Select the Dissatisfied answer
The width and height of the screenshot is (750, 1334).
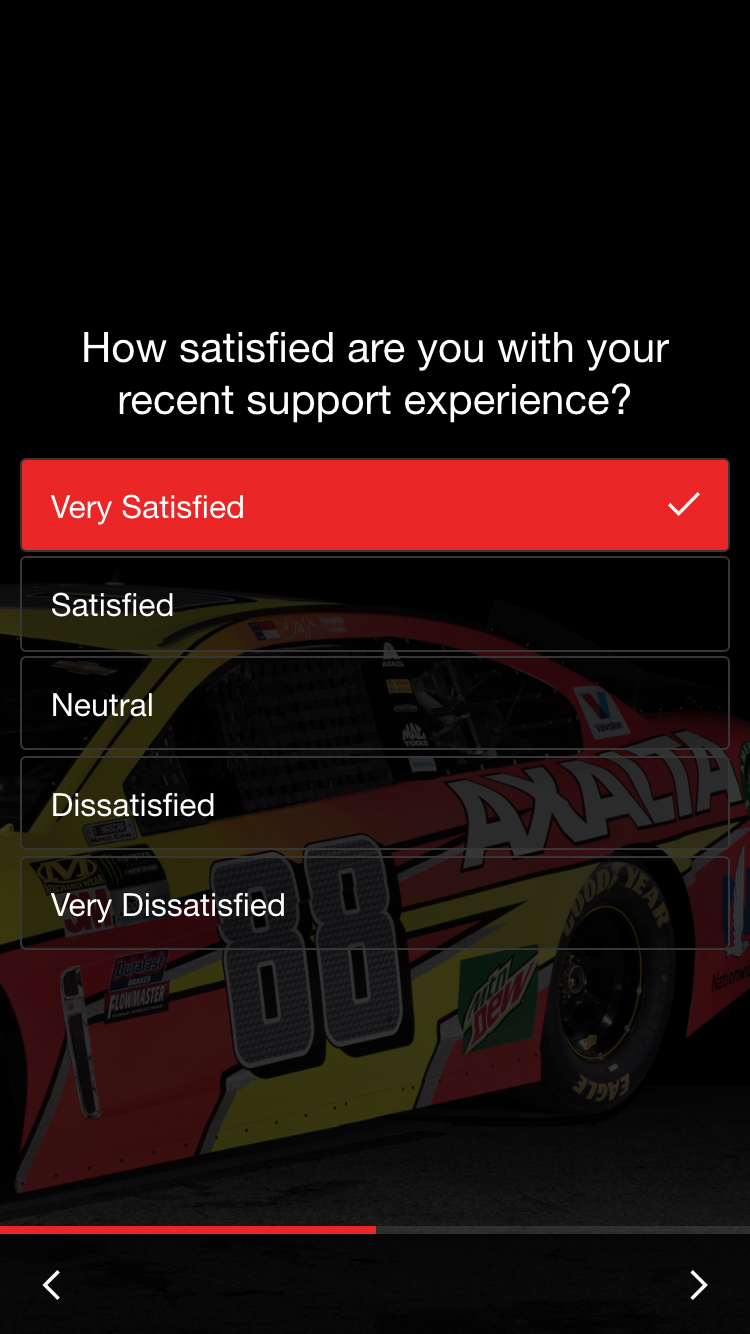coord(374,804)
